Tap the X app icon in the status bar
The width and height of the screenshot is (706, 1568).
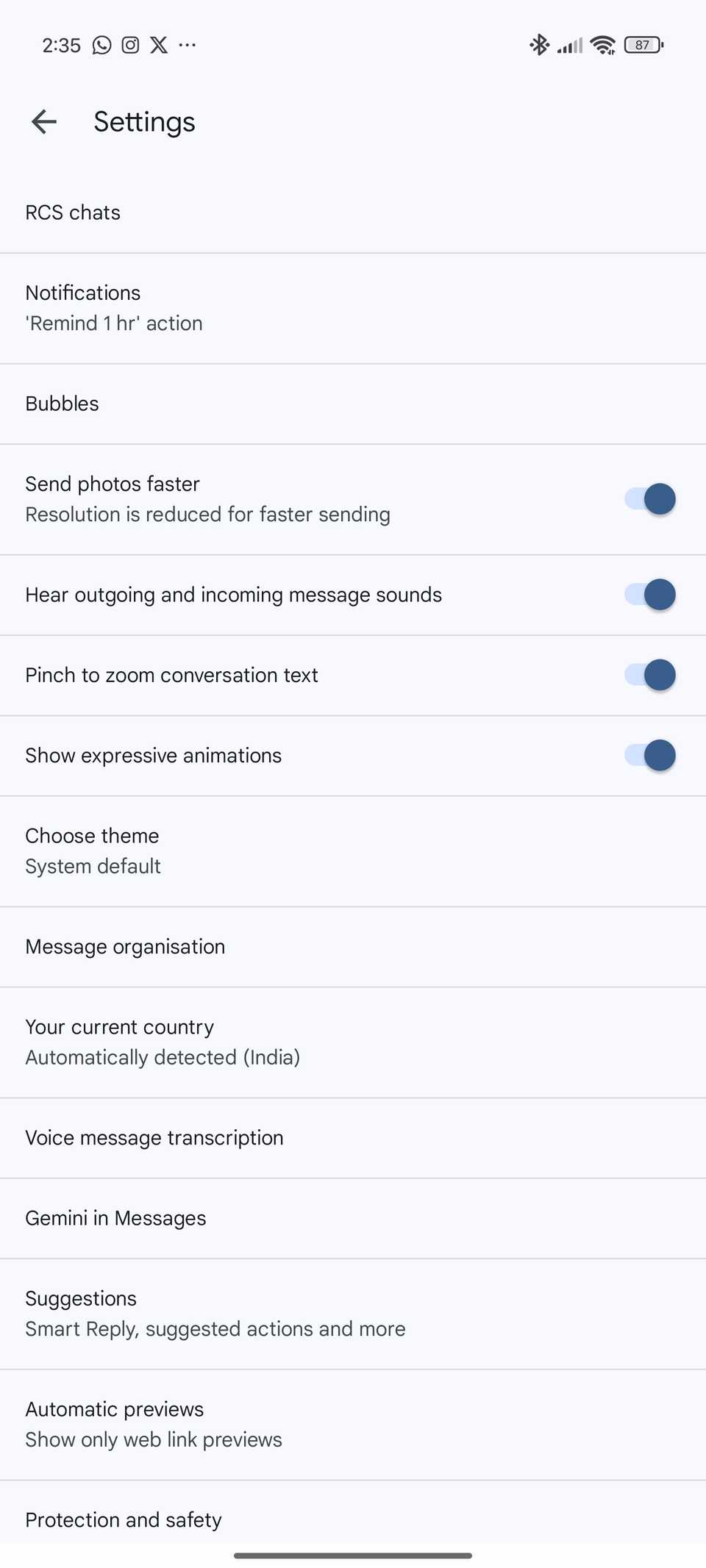pos(158,45)
